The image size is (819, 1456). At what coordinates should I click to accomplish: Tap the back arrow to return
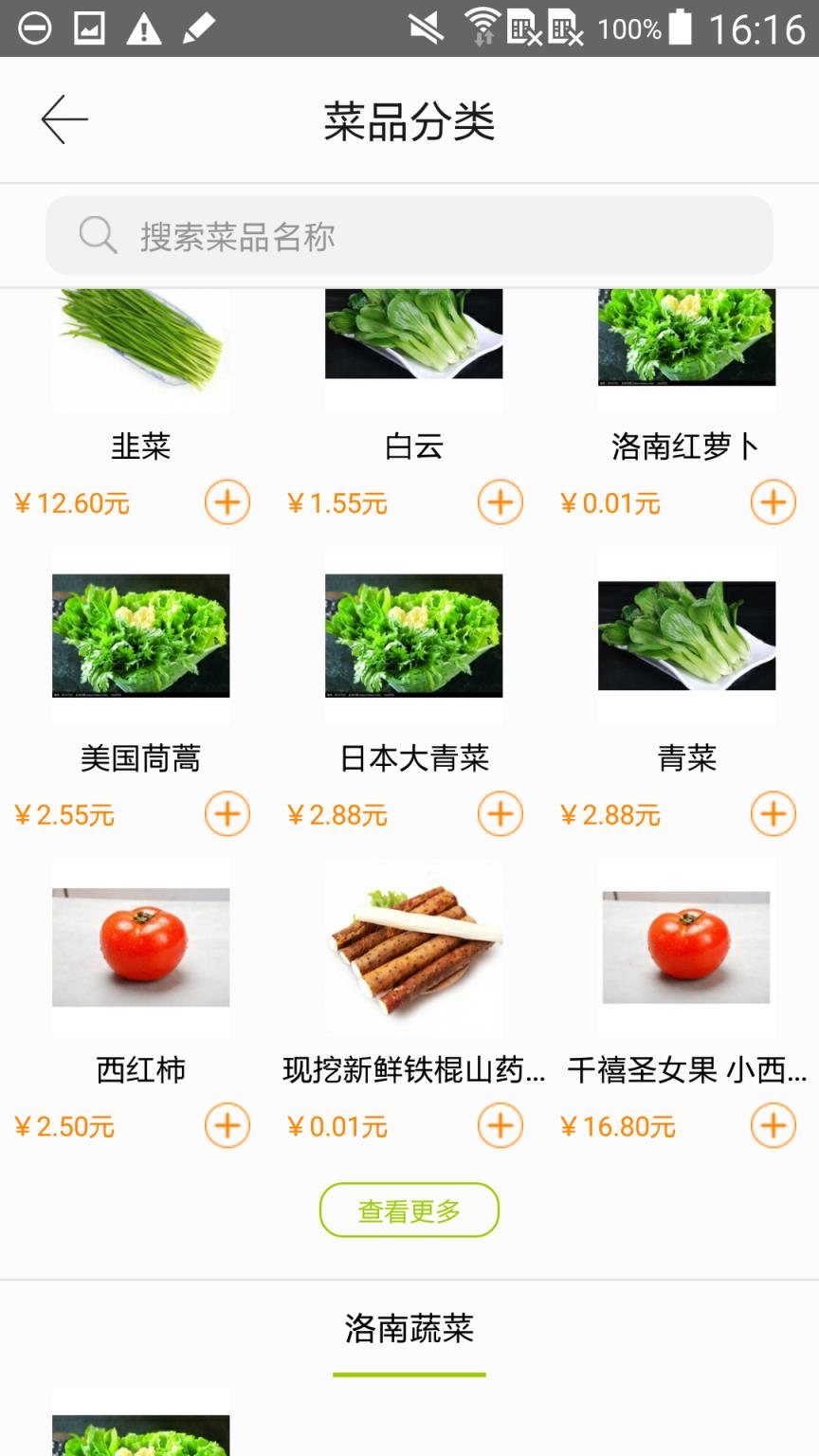pos(63,119)
